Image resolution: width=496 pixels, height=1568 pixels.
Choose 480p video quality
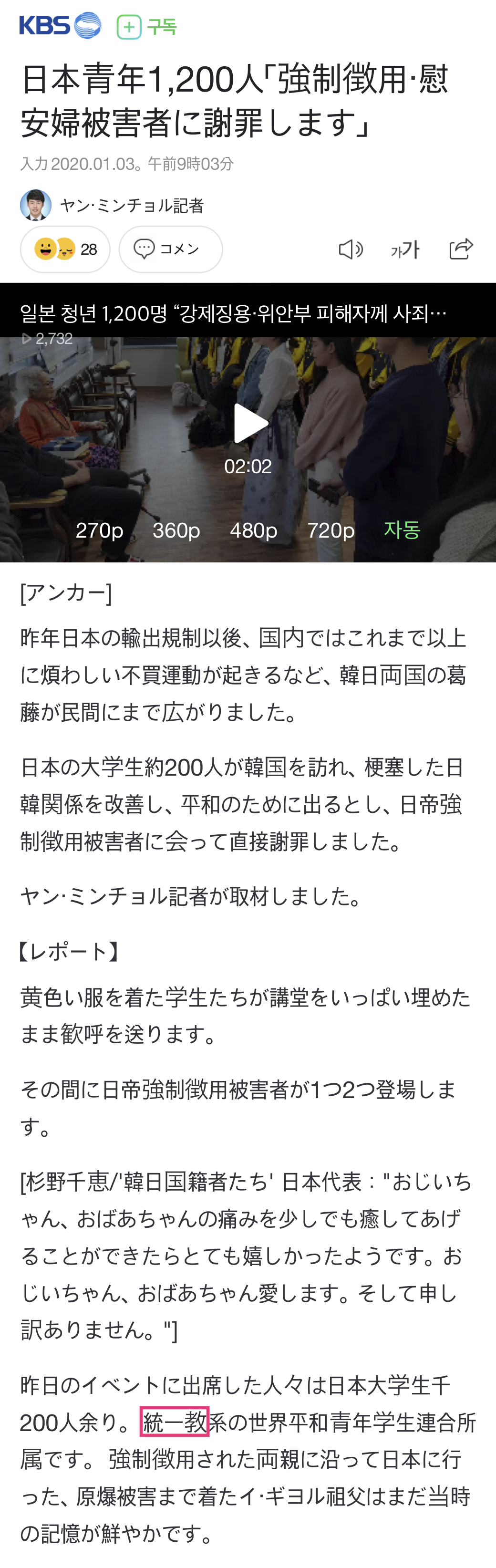(x=253, y=530)
